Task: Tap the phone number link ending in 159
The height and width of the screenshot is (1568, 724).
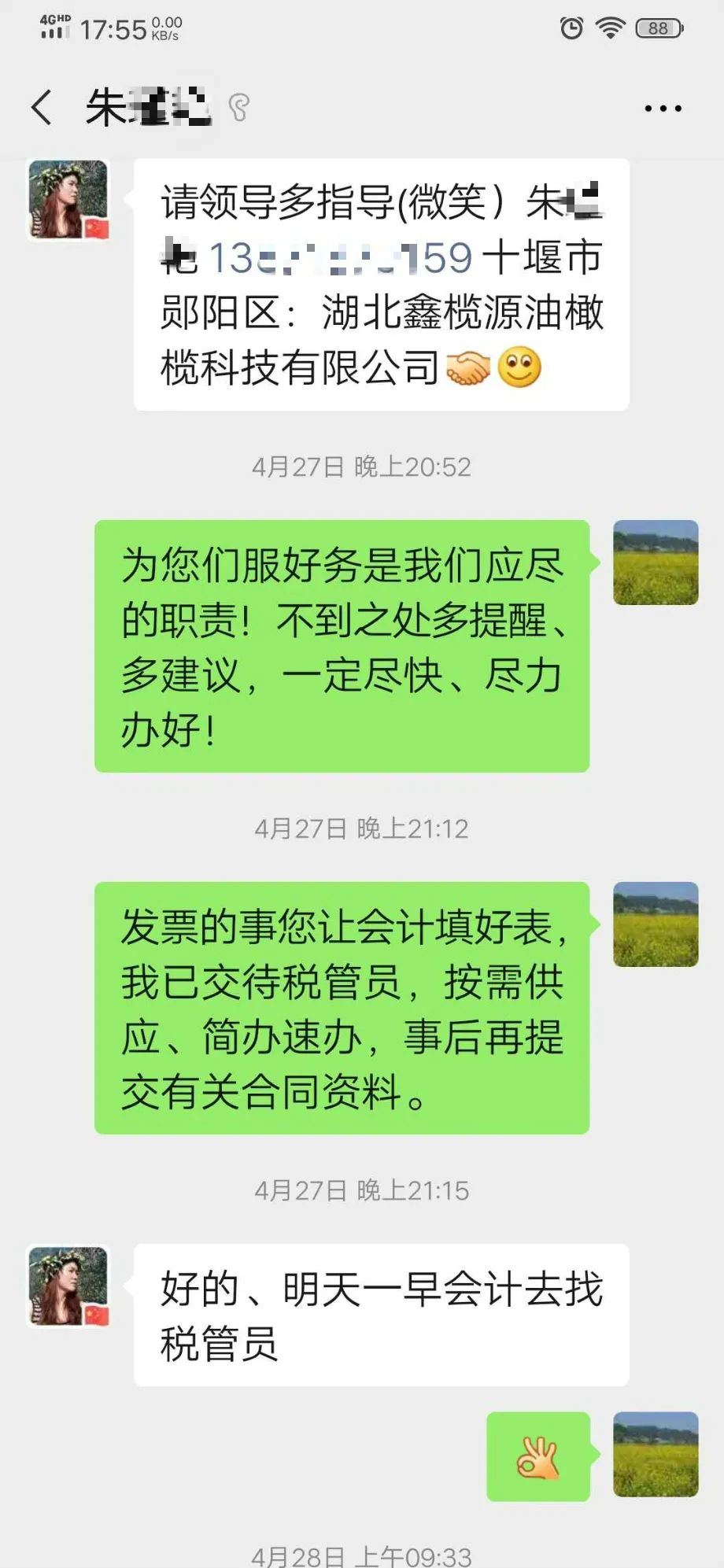Action: click(340, 258)
